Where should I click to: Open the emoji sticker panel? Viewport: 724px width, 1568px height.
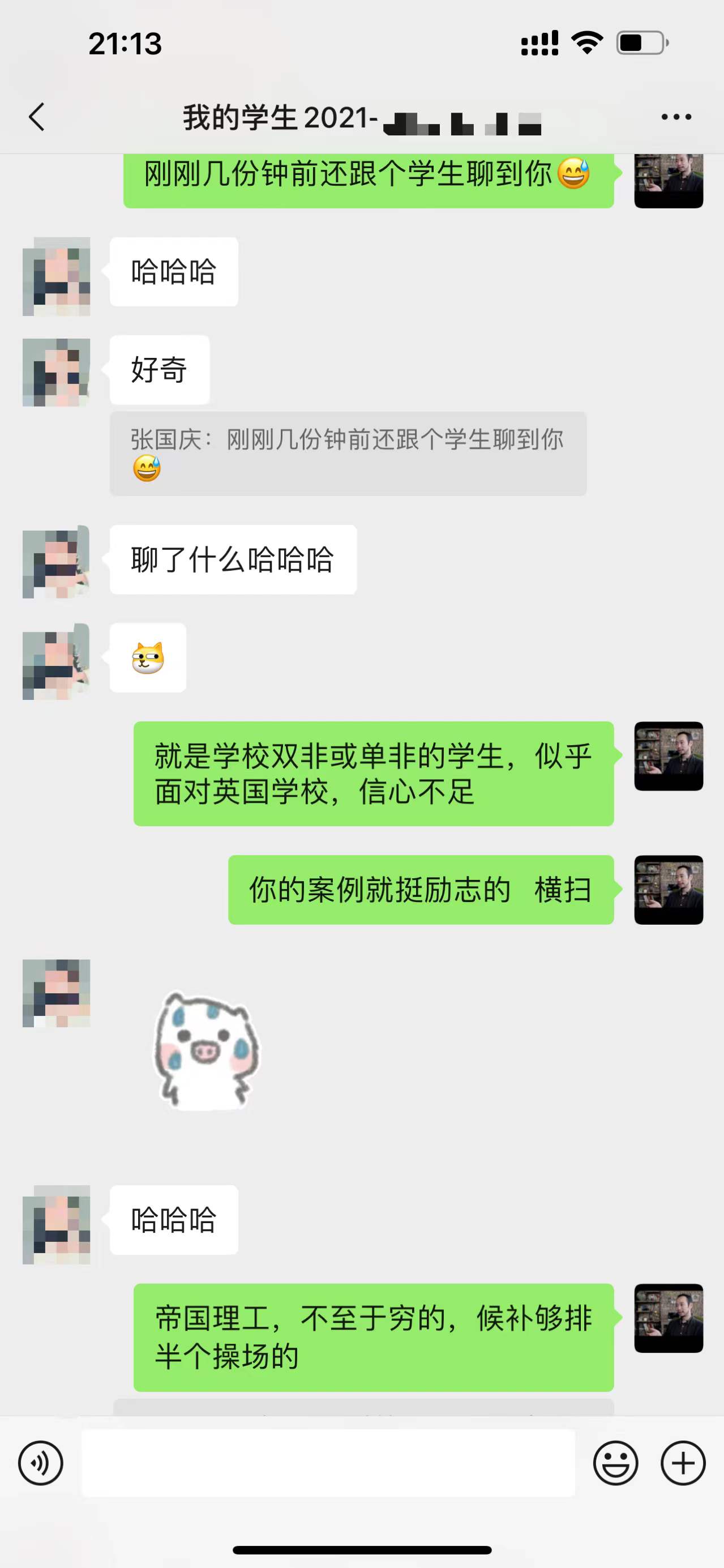(x=615, y=1463)
